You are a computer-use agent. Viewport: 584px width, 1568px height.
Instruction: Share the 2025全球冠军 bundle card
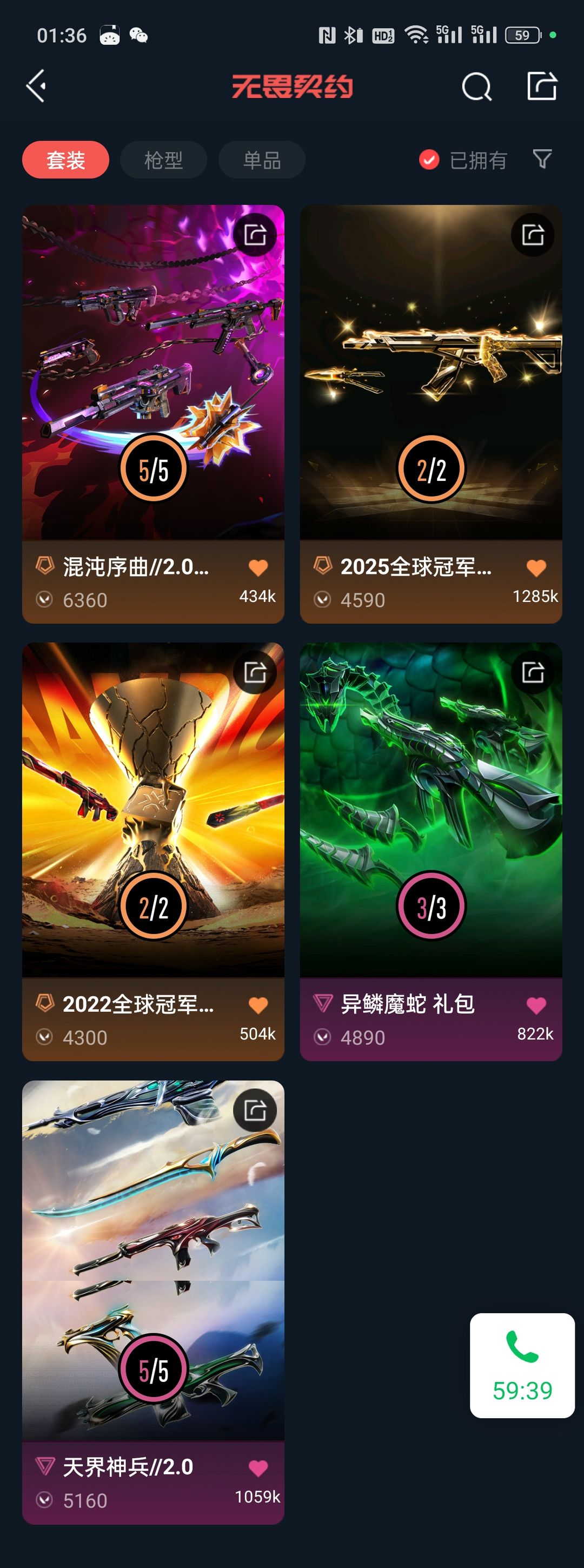533,235
